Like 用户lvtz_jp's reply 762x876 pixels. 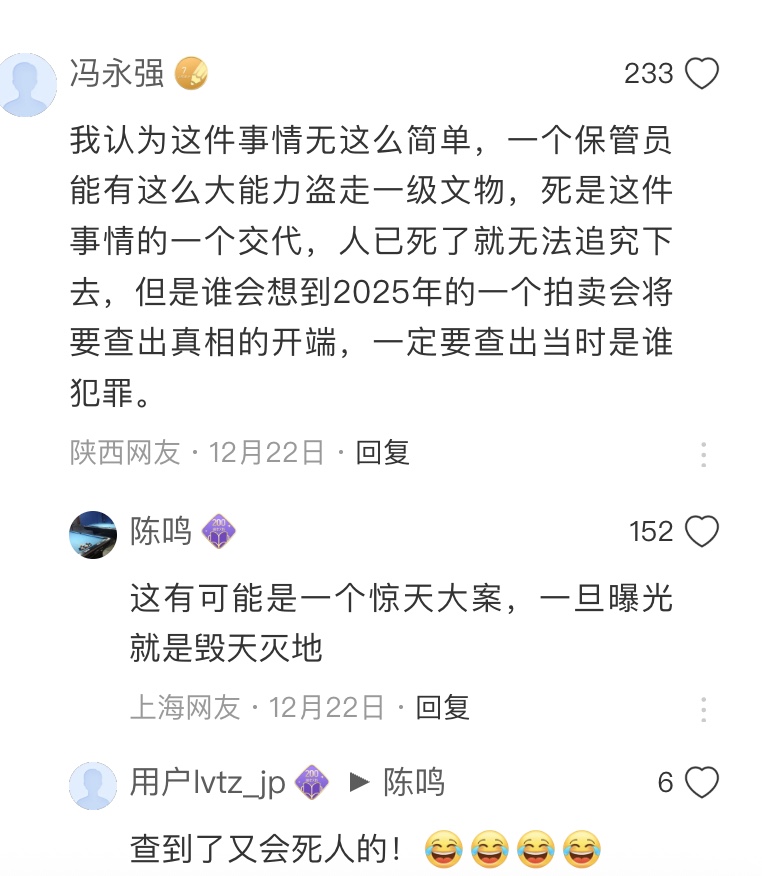(702, 782)
